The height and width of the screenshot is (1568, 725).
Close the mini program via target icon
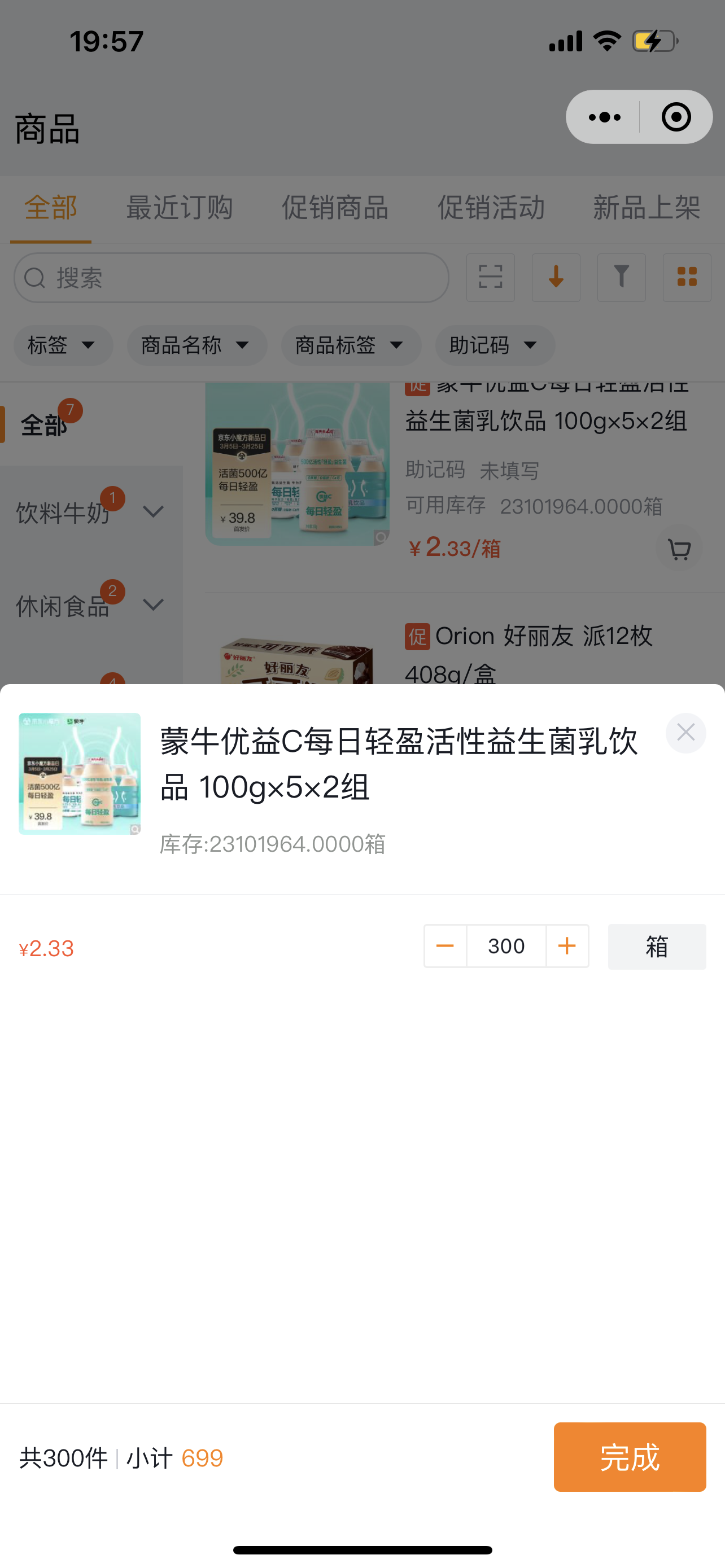(676, 117)
